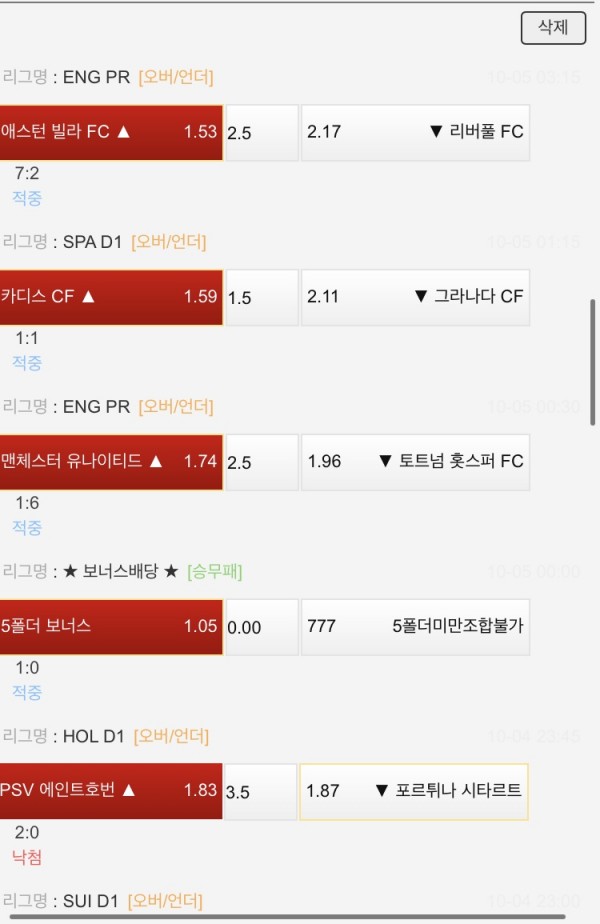Tap the 삭제 delete button
Viewport: 600px width, 924px height.
[x=553, y=28]
